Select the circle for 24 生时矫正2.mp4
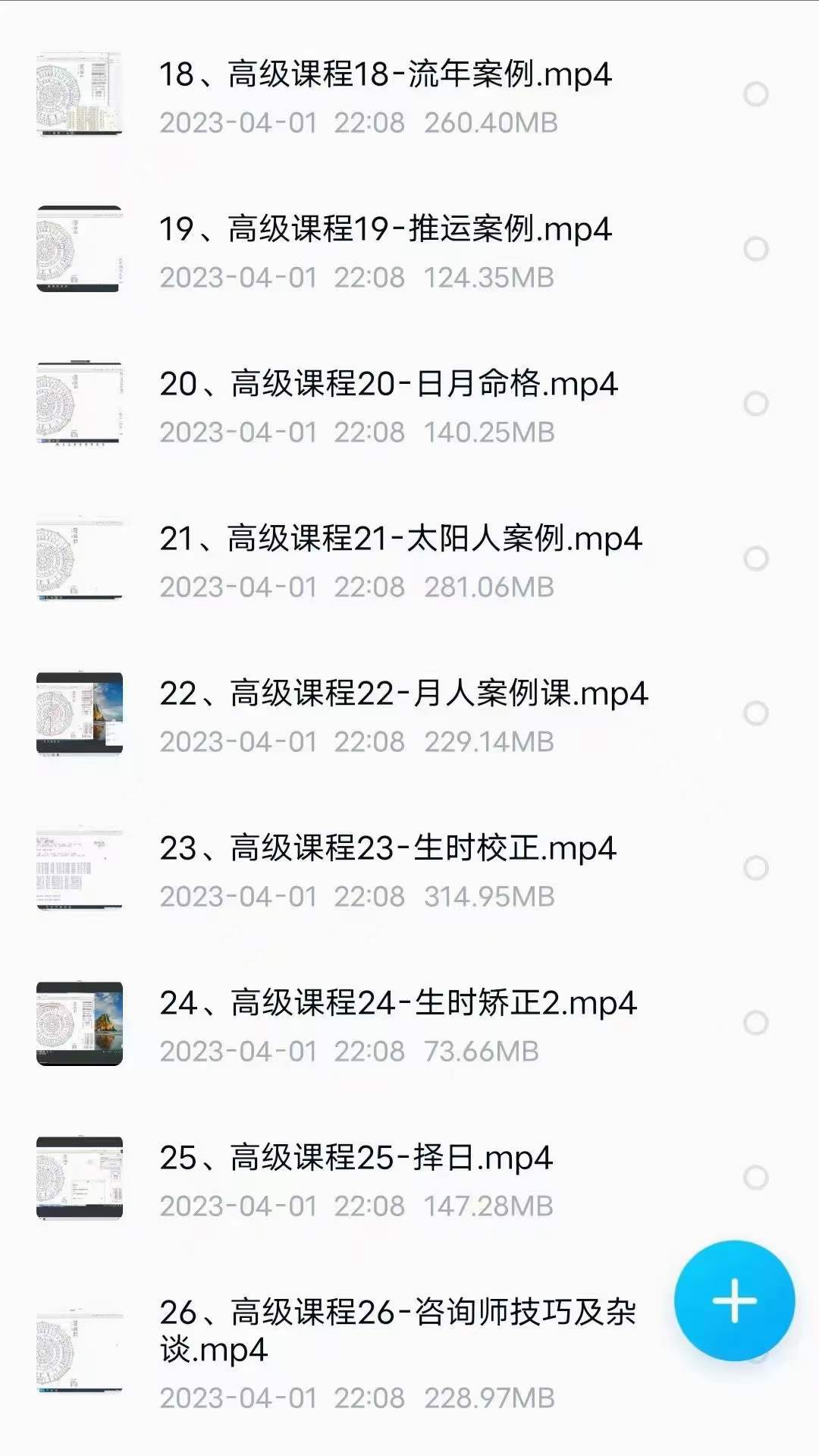This screenshot has width=819, height=1456. point(755,1023)
